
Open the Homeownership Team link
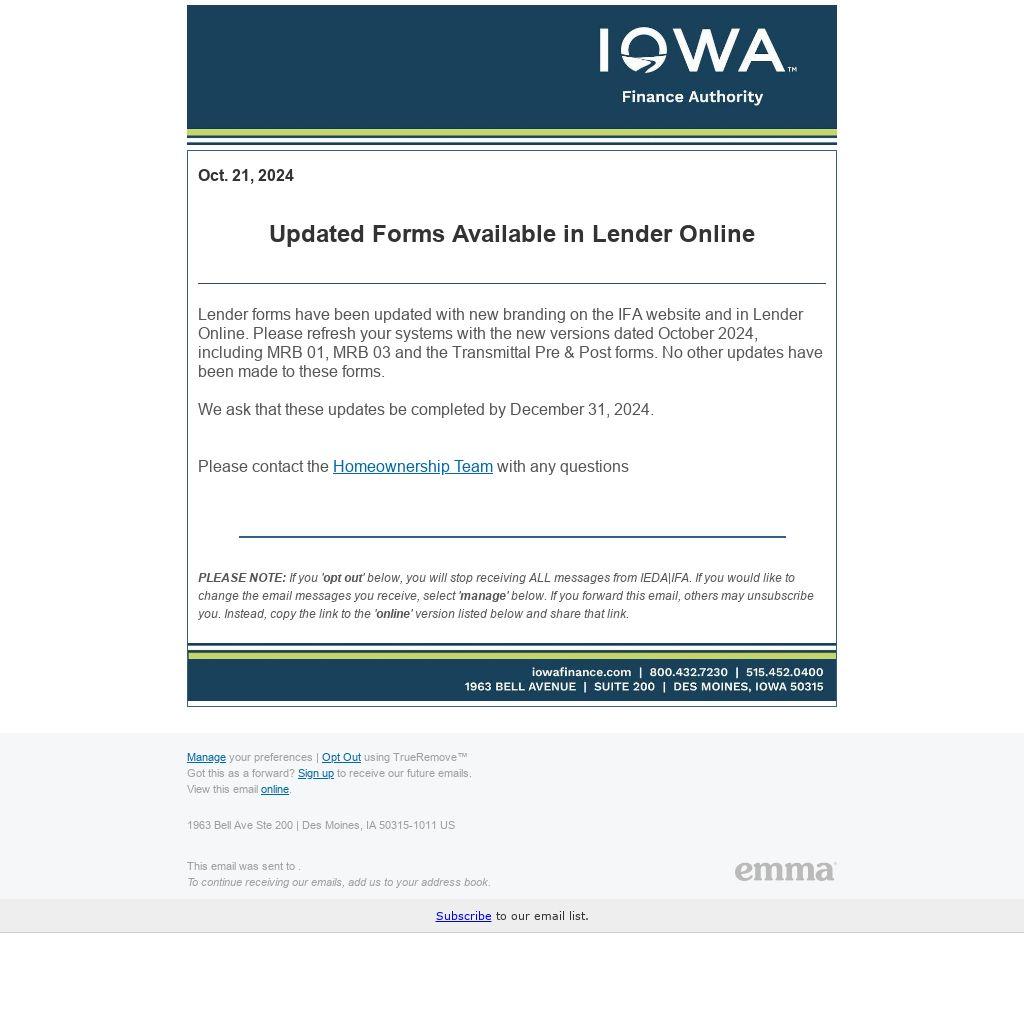[412, 466]
